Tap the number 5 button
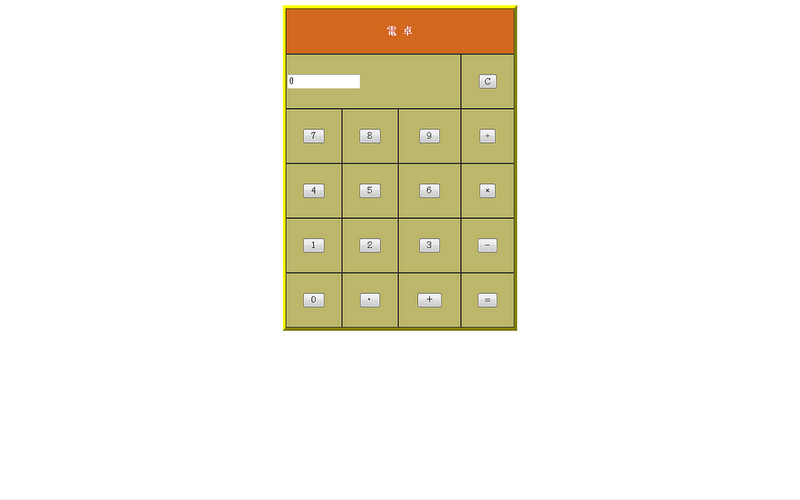 click(369, 190)
